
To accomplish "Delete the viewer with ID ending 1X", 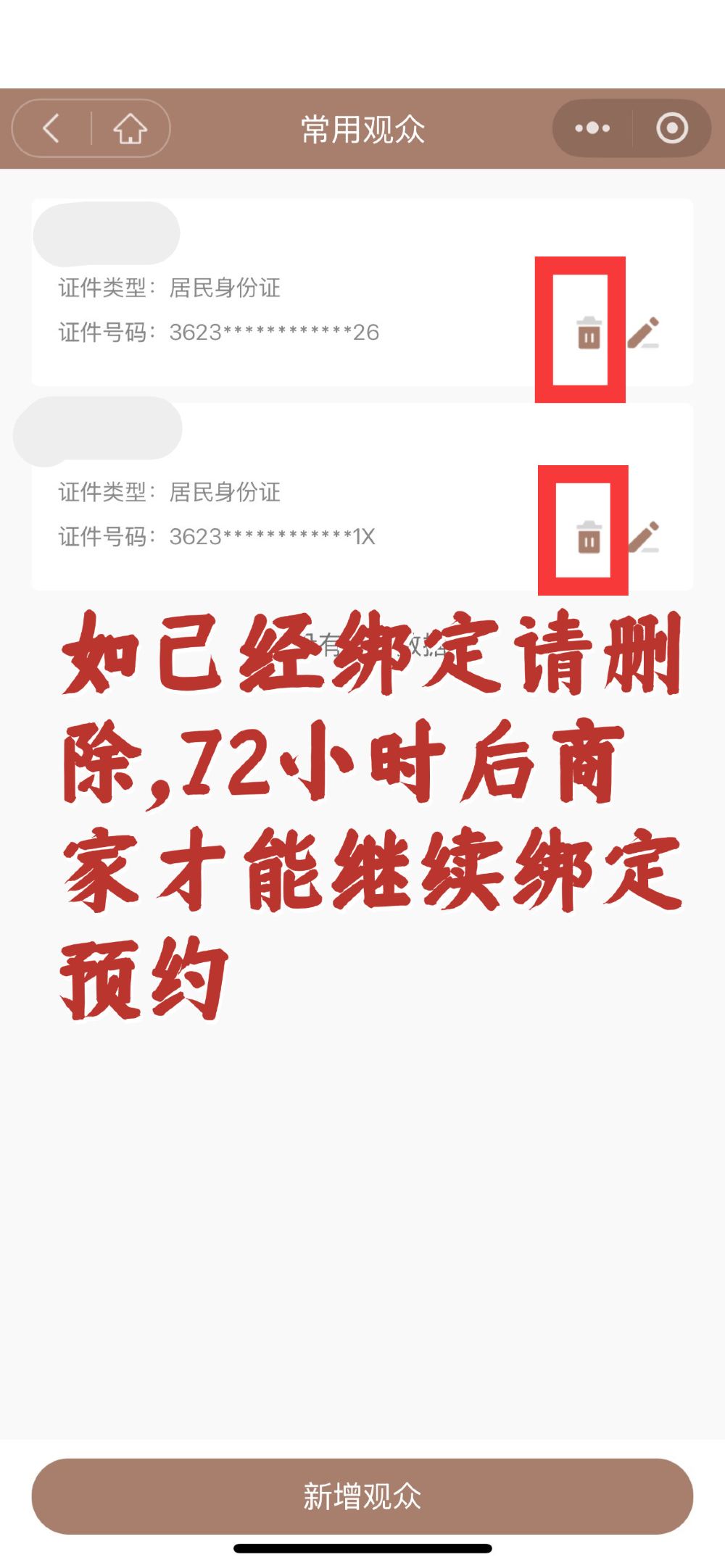I will pos(589,538).
